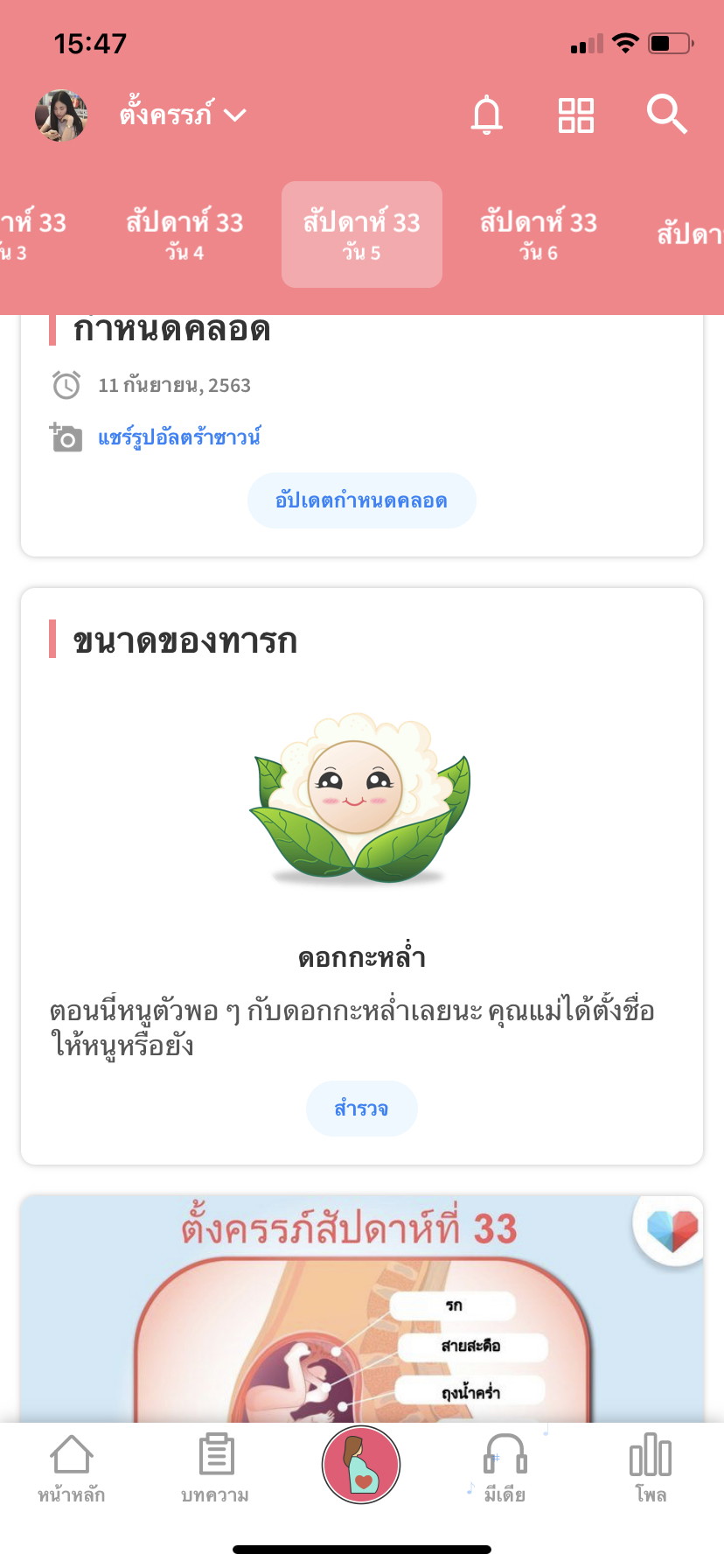This screenshot has width=724, height=1568.
Task: Tap the สำรวจ button
Action: click(x=361, y=1109)
